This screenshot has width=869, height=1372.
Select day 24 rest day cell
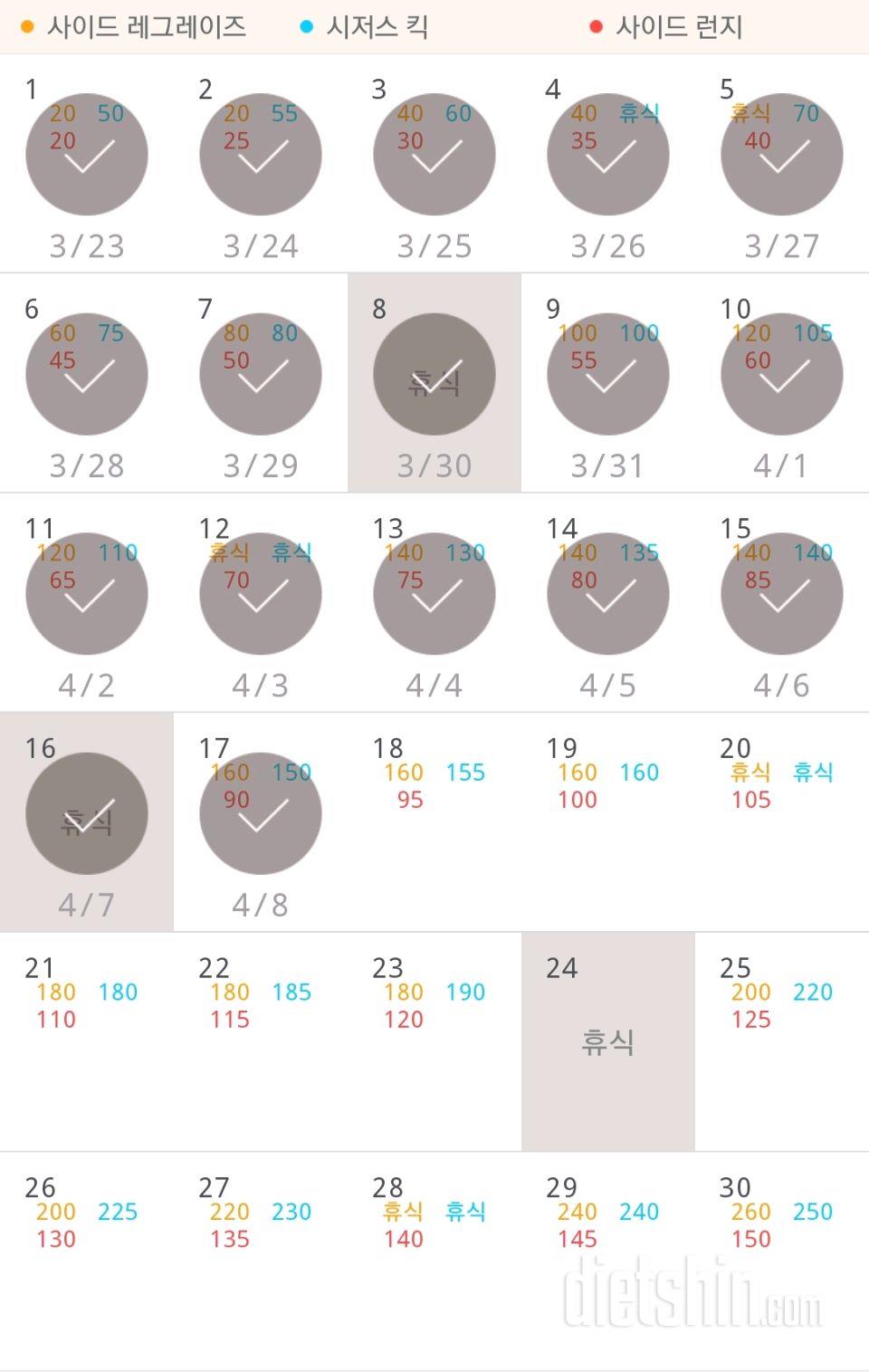pos(607,1041)
